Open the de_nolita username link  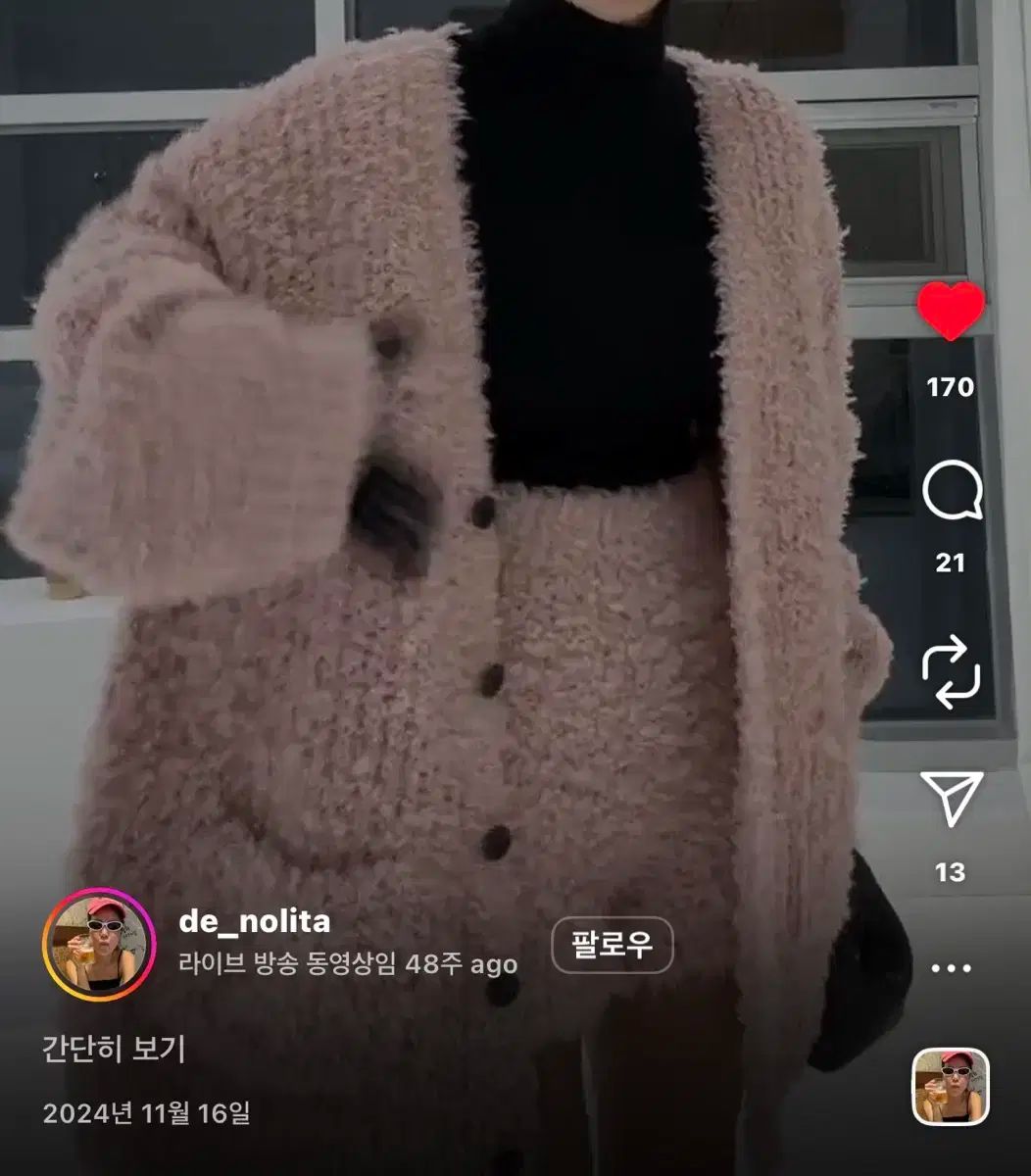pos(254,921)
